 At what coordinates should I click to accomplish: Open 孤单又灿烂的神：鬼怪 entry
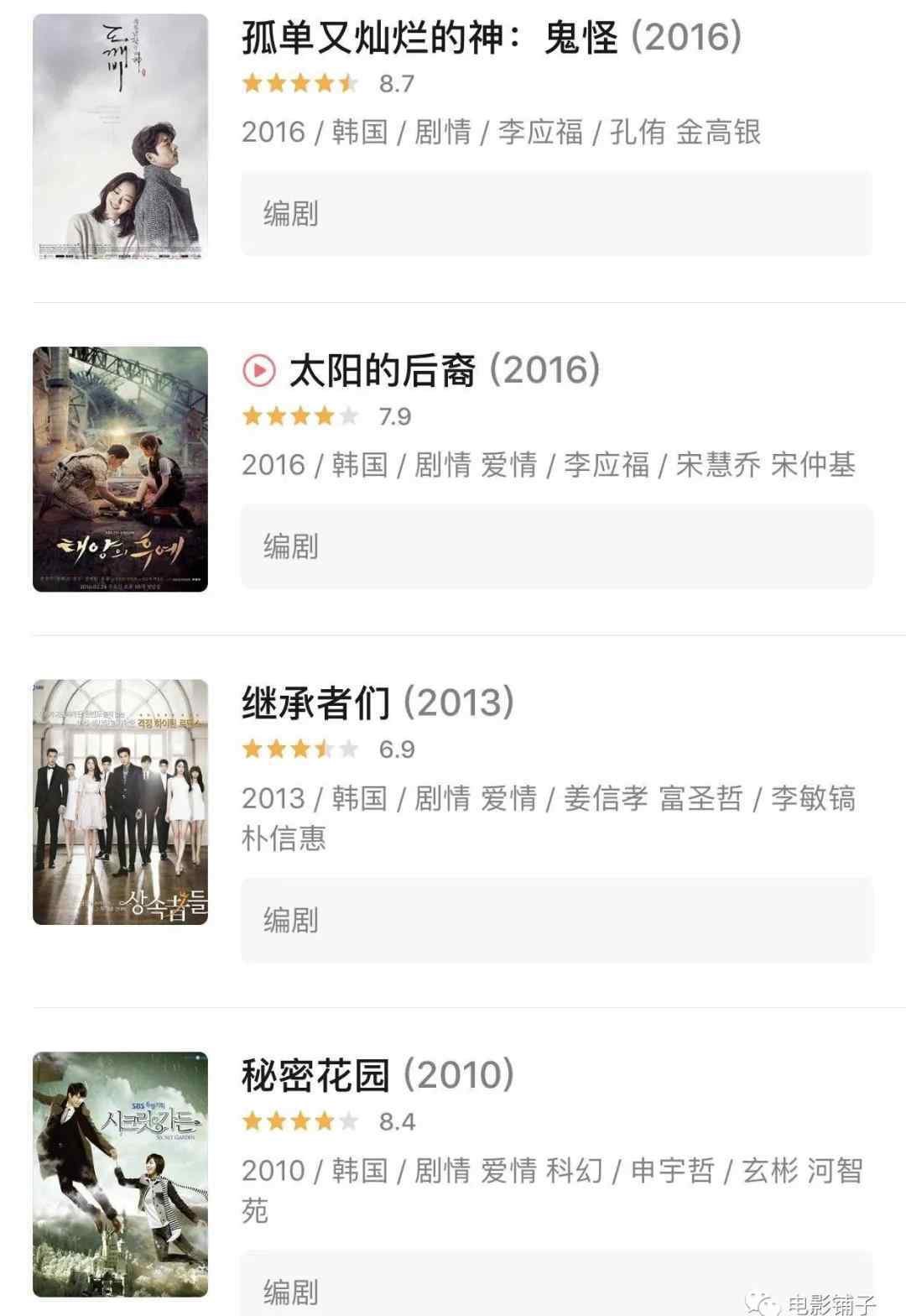[492, 37]
